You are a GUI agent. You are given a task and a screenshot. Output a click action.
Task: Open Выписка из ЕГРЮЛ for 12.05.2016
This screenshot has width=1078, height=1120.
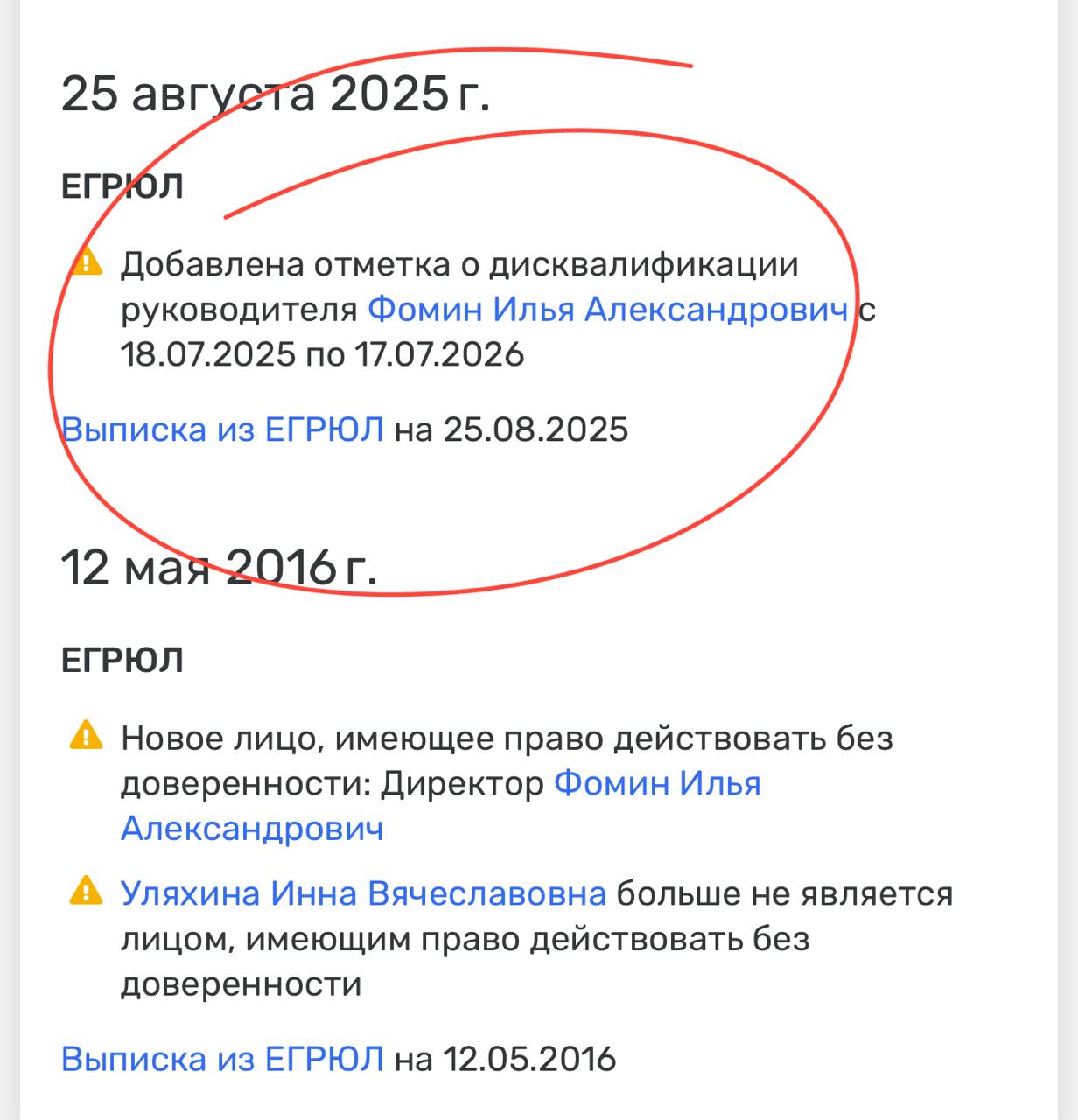pyautogui.click(x=222, y=1059)
